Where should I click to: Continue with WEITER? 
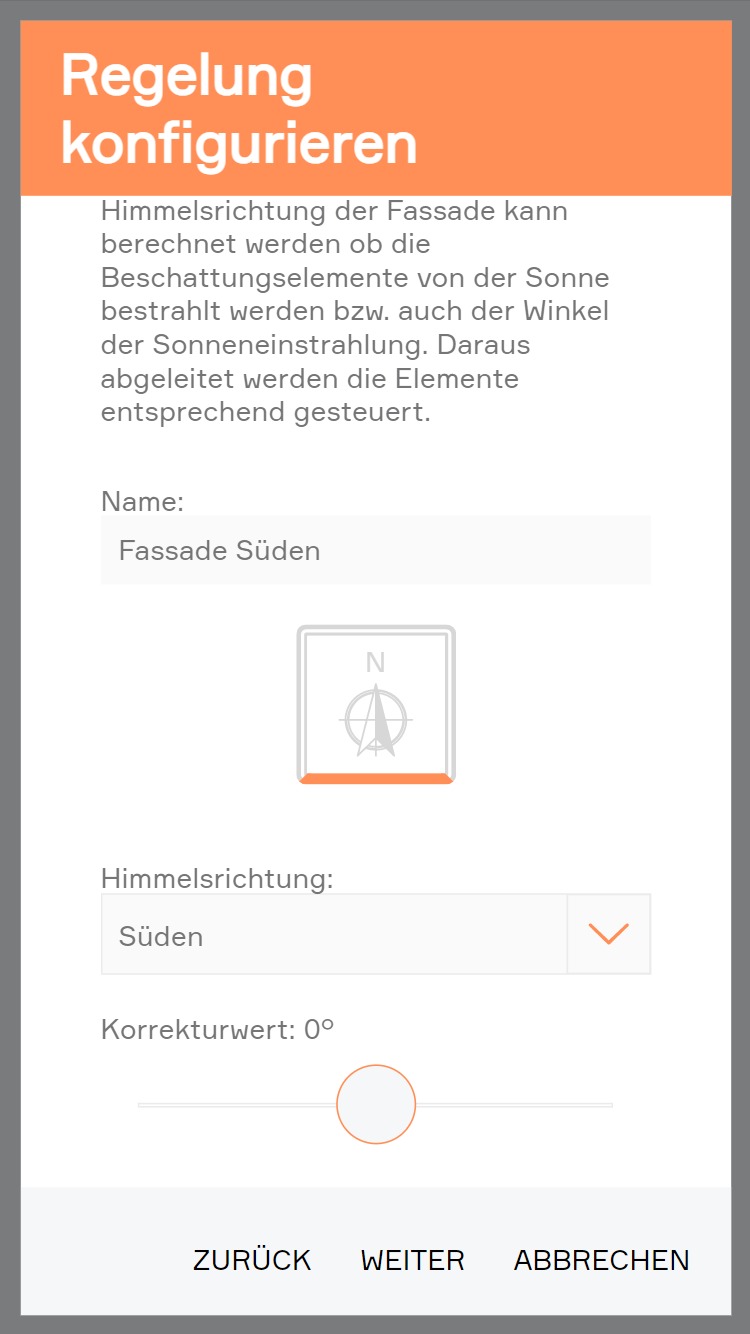click(x=413, y=1260)
